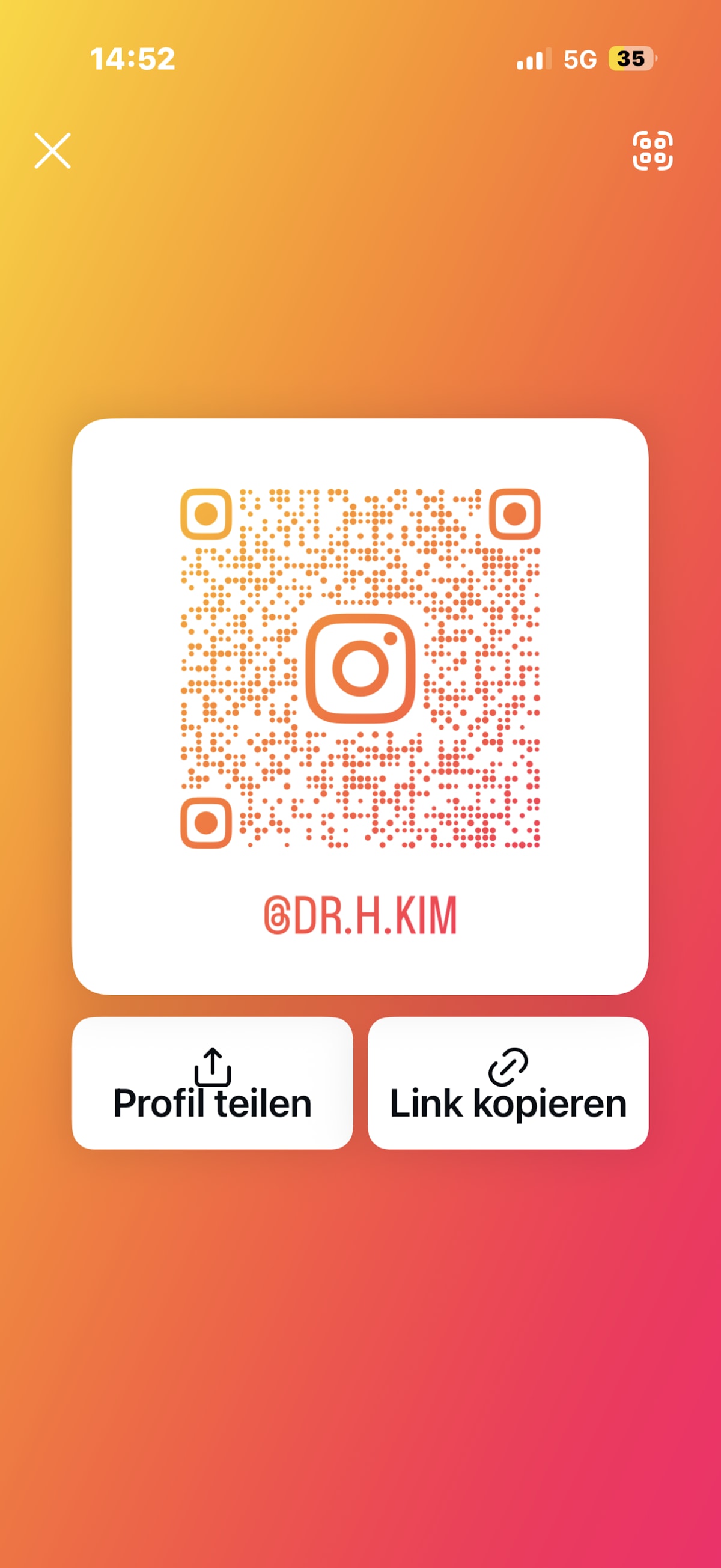The width and height of the screenshot is (721, 1568).
Task: Close the QR code screen
Action: (52, 150)
